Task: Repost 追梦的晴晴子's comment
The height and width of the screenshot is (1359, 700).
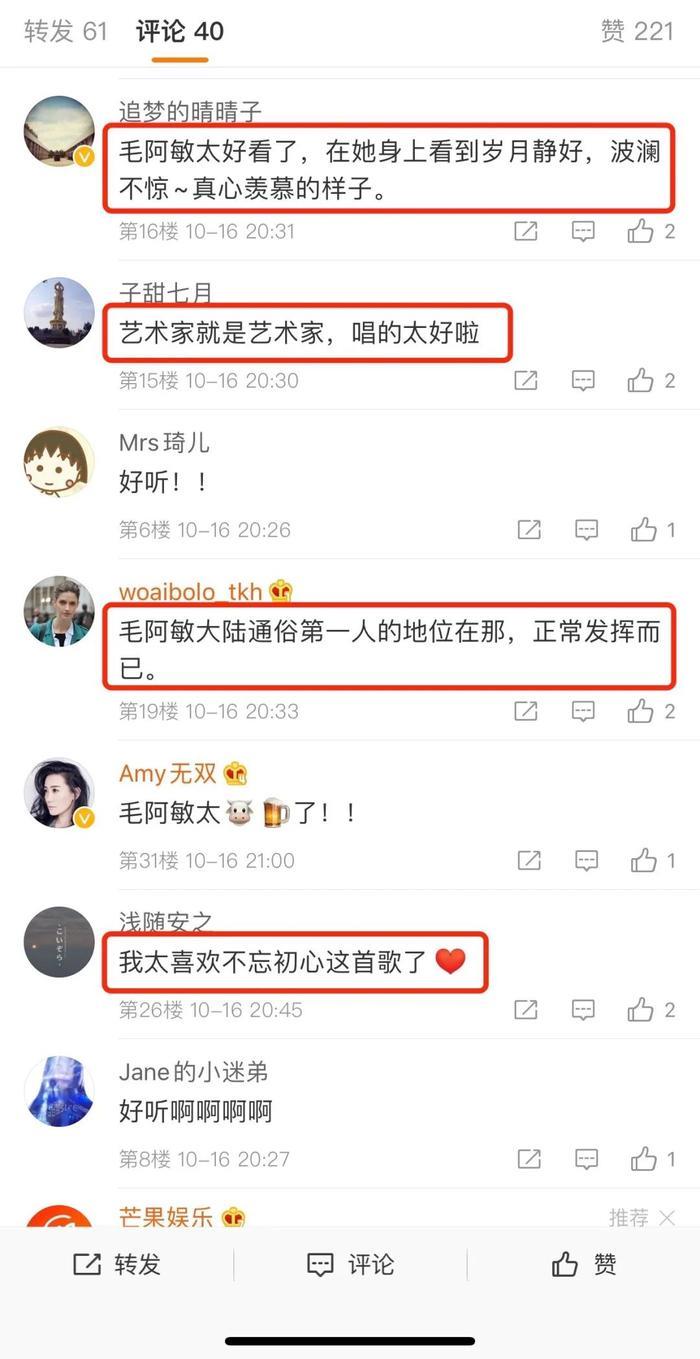Action: (526, 232)
